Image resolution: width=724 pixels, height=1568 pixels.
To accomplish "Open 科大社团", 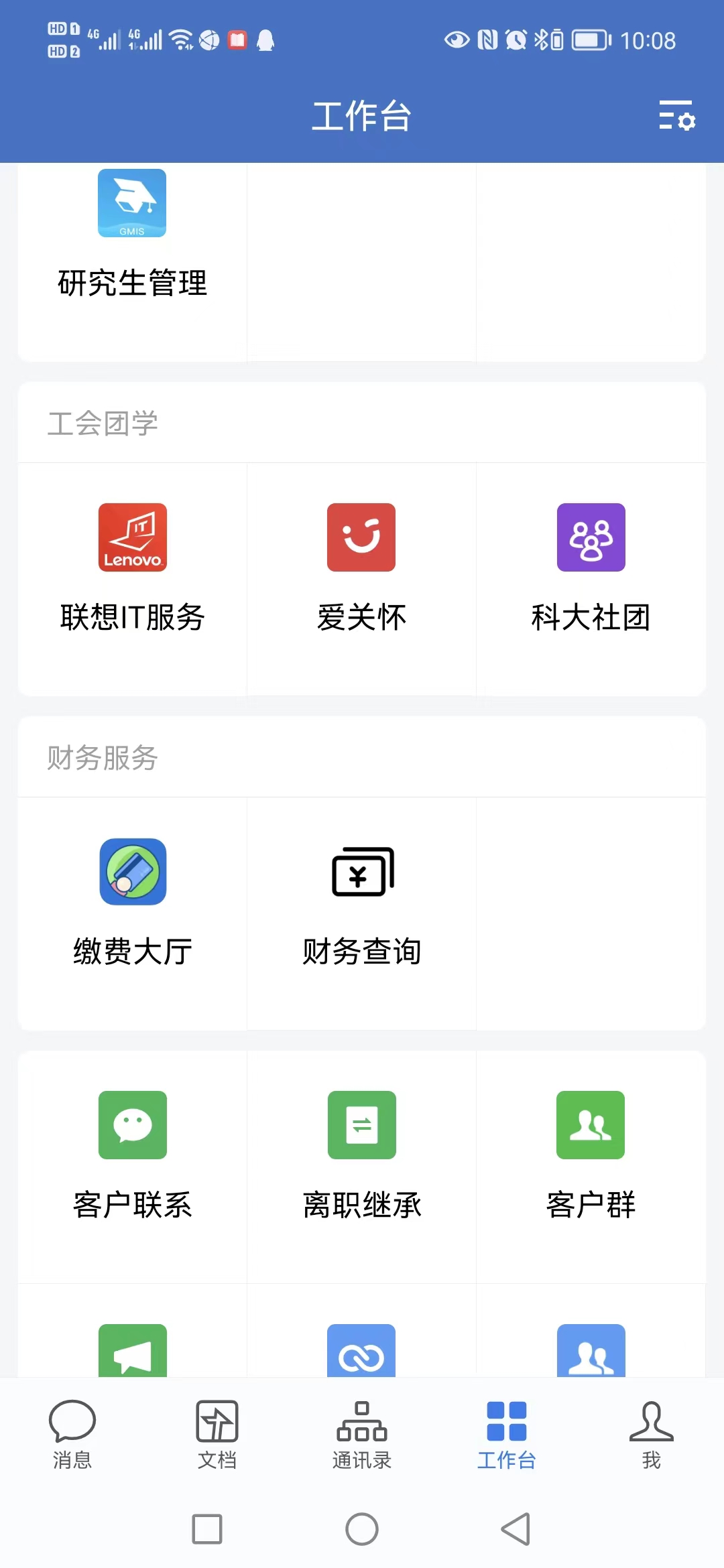I will click(591, 566).
